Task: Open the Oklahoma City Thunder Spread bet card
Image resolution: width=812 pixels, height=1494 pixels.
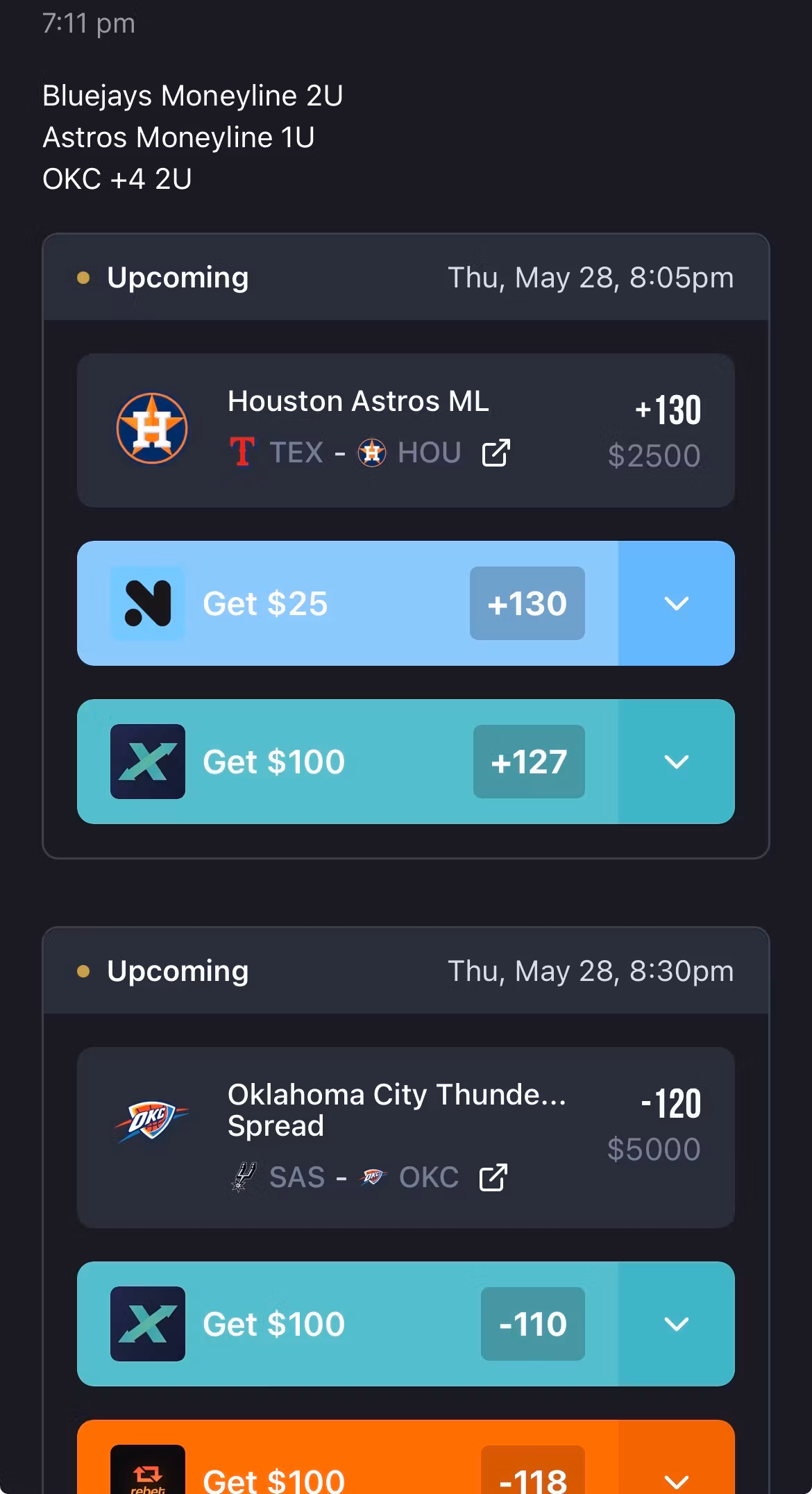Action: 405,1137
